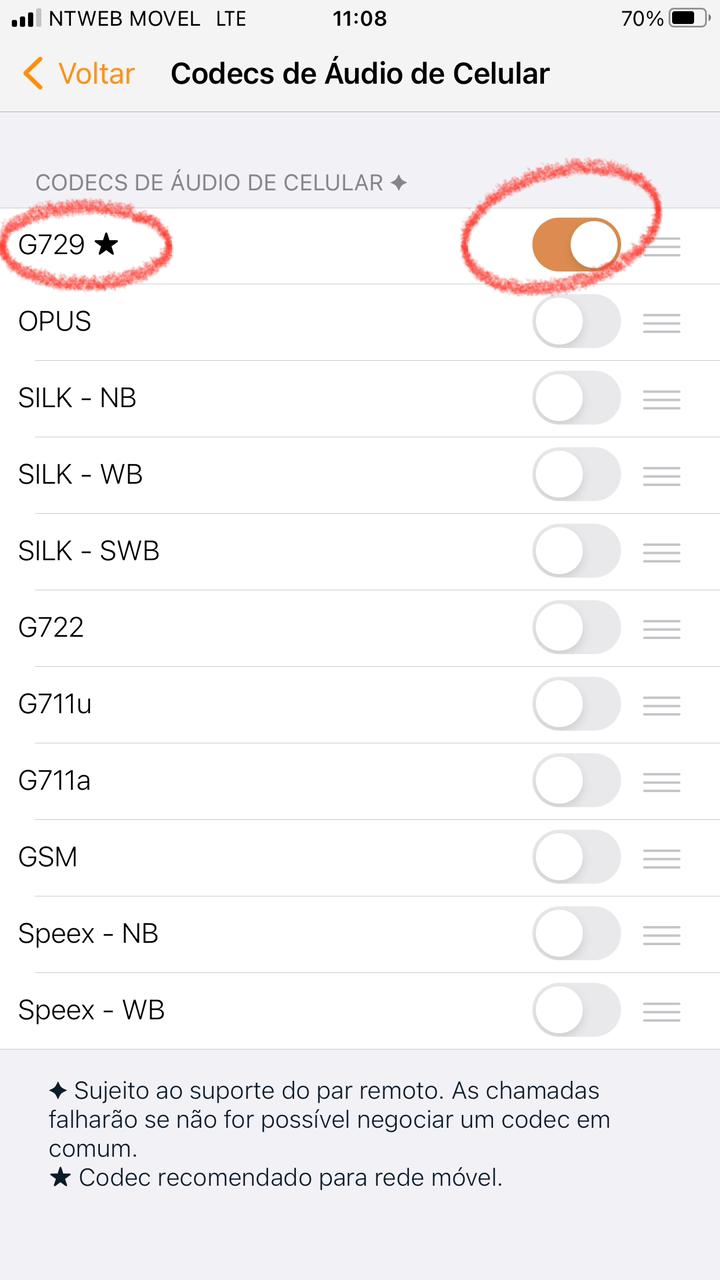Viewport: 720px width, 1280px height.
Task: Tap the reorder handle beside G729
Action: click(662, 245)
